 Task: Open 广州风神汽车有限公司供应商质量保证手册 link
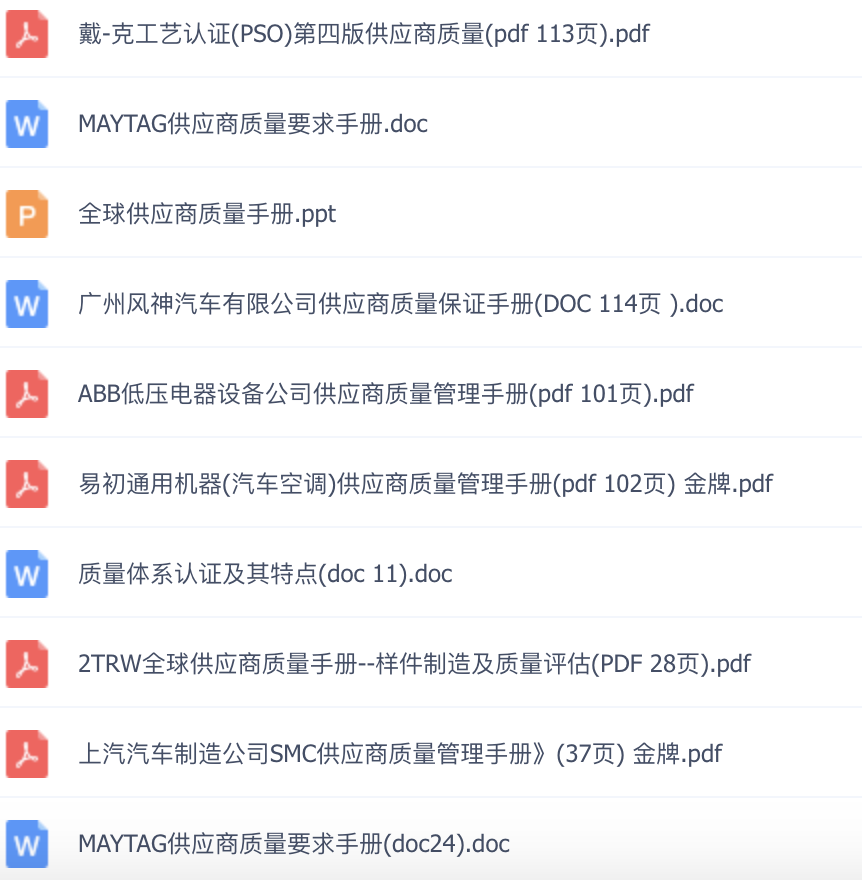[400, 305]
